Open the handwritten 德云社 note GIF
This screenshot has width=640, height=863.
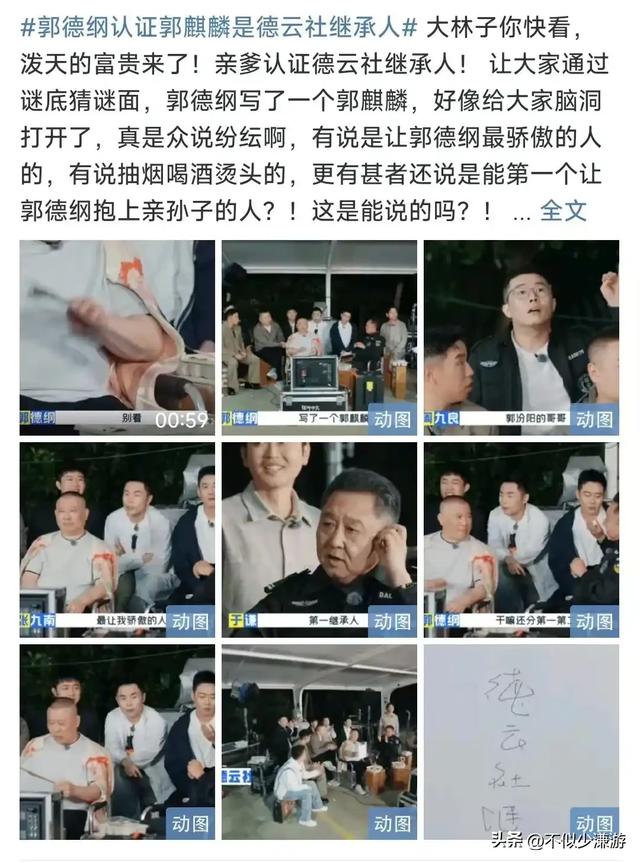(521, 740)
